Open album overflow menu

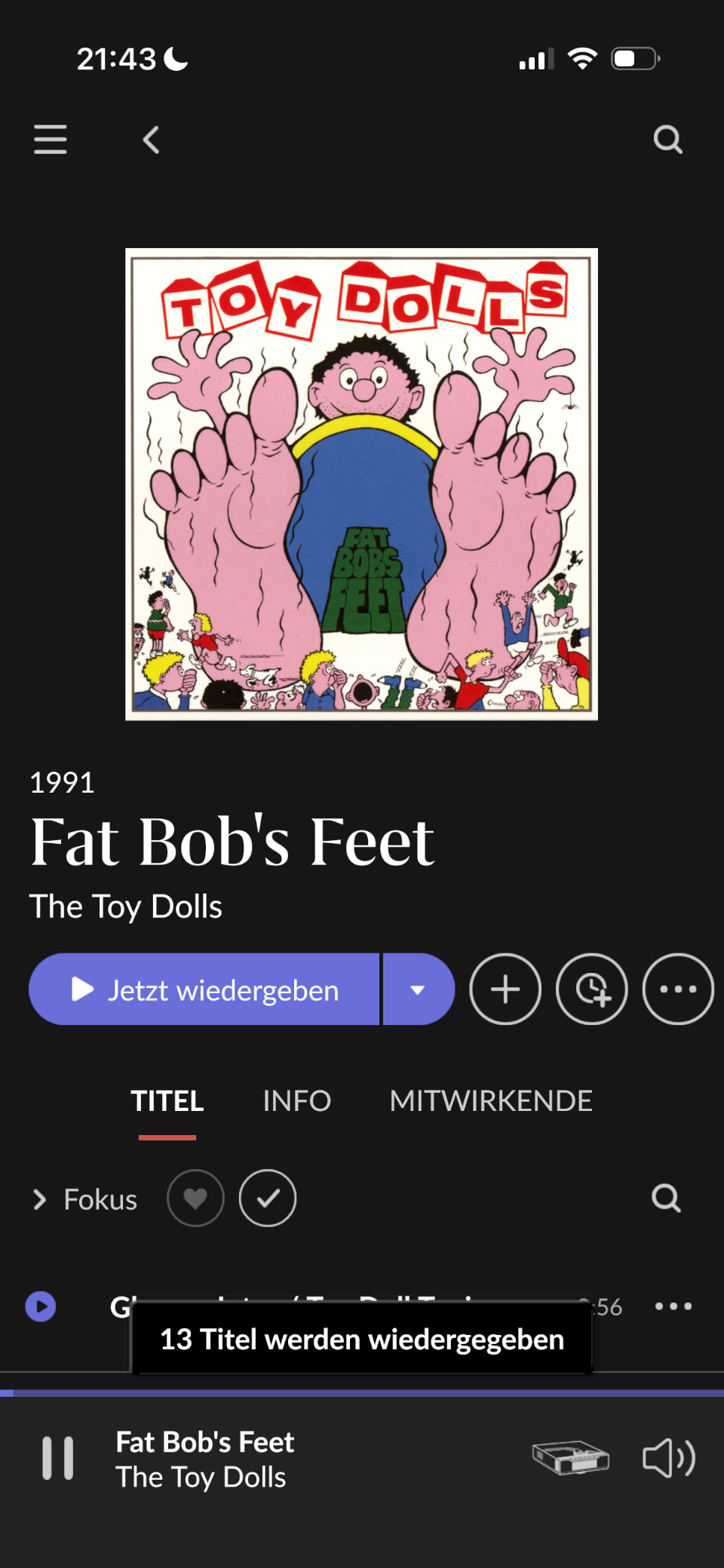click(x=677, y=990)
